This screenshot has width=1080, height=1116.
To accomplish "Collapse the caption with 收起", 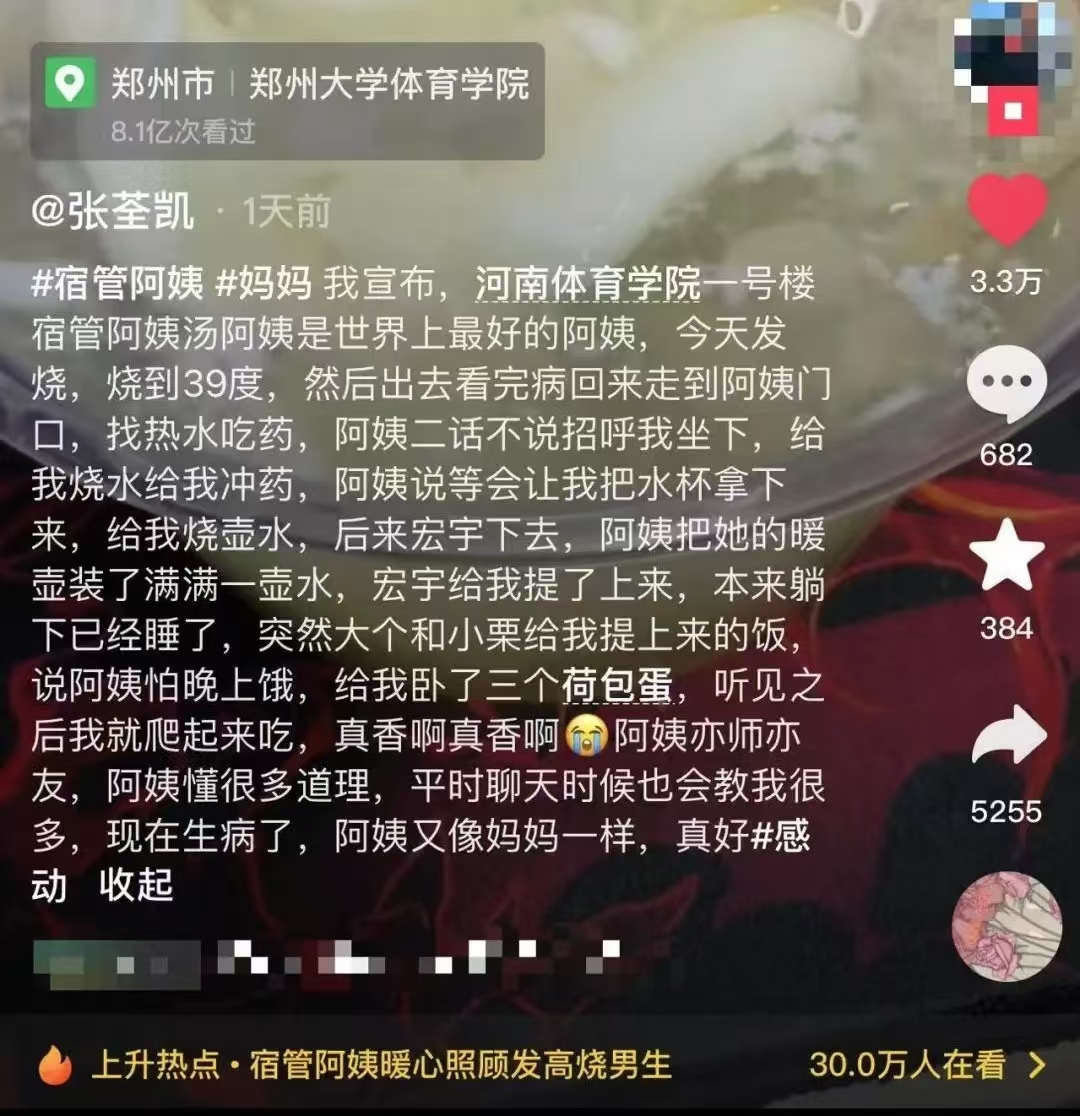I will point(136,885).
